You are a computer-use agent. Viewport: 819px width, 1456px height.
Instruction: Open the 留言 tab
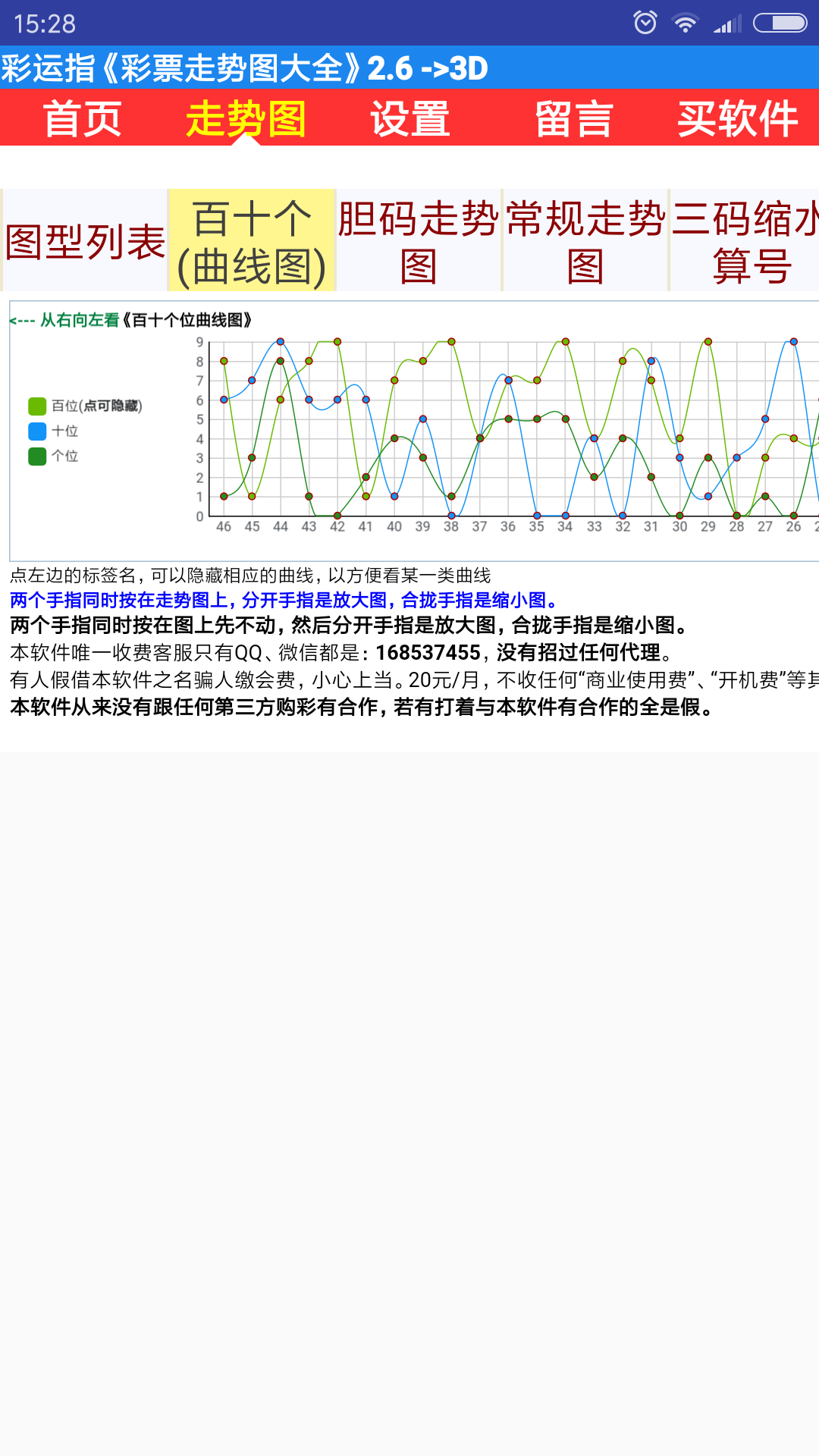573,118
